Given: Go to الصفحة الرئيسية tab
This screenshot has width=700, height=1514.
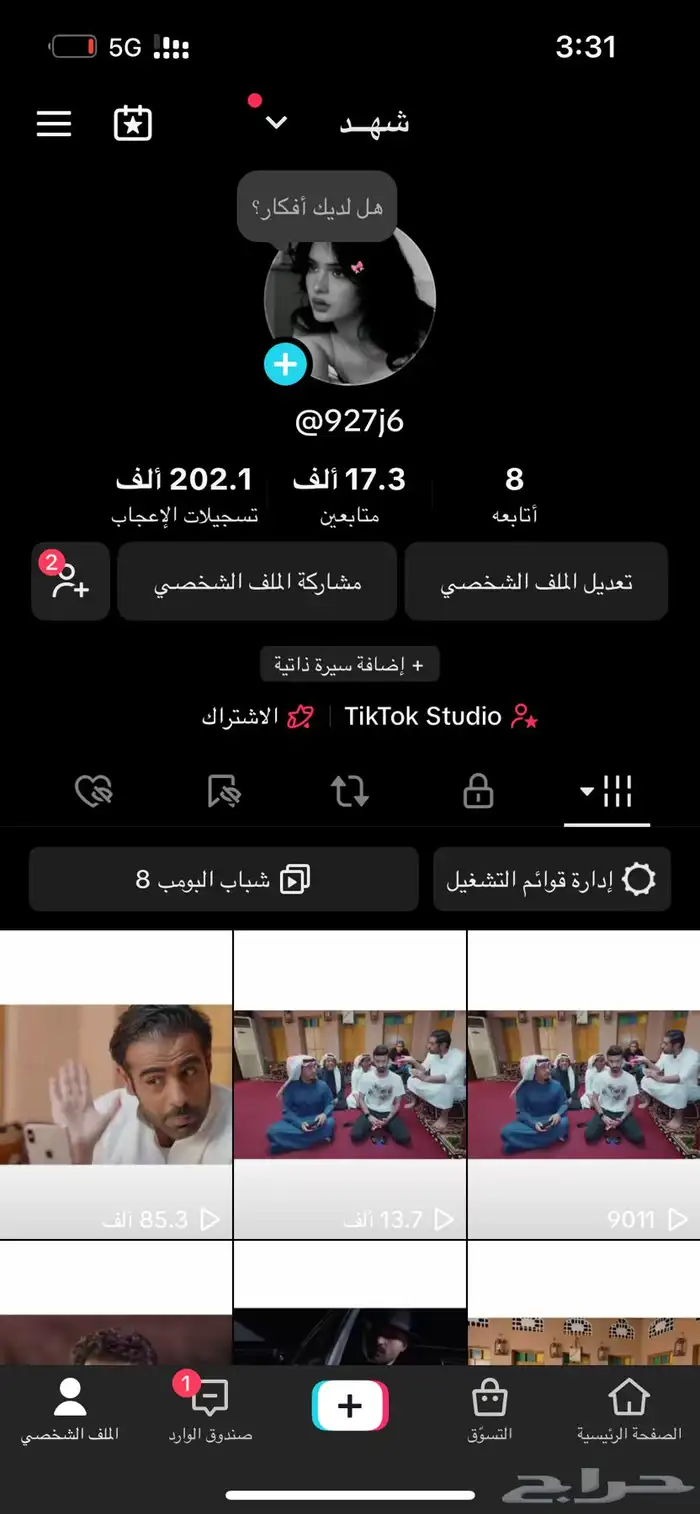Looking at the screenshot, I should (628, 1410).
